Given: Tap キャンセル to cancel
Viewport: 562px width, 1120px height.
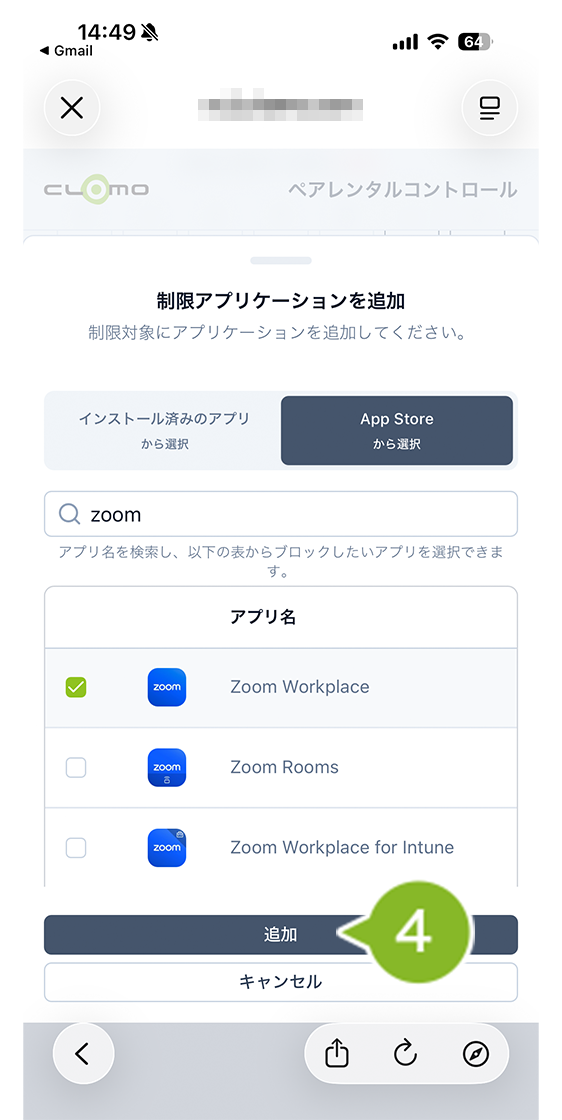Looking at the screenshot, I should tap(281, 982).
